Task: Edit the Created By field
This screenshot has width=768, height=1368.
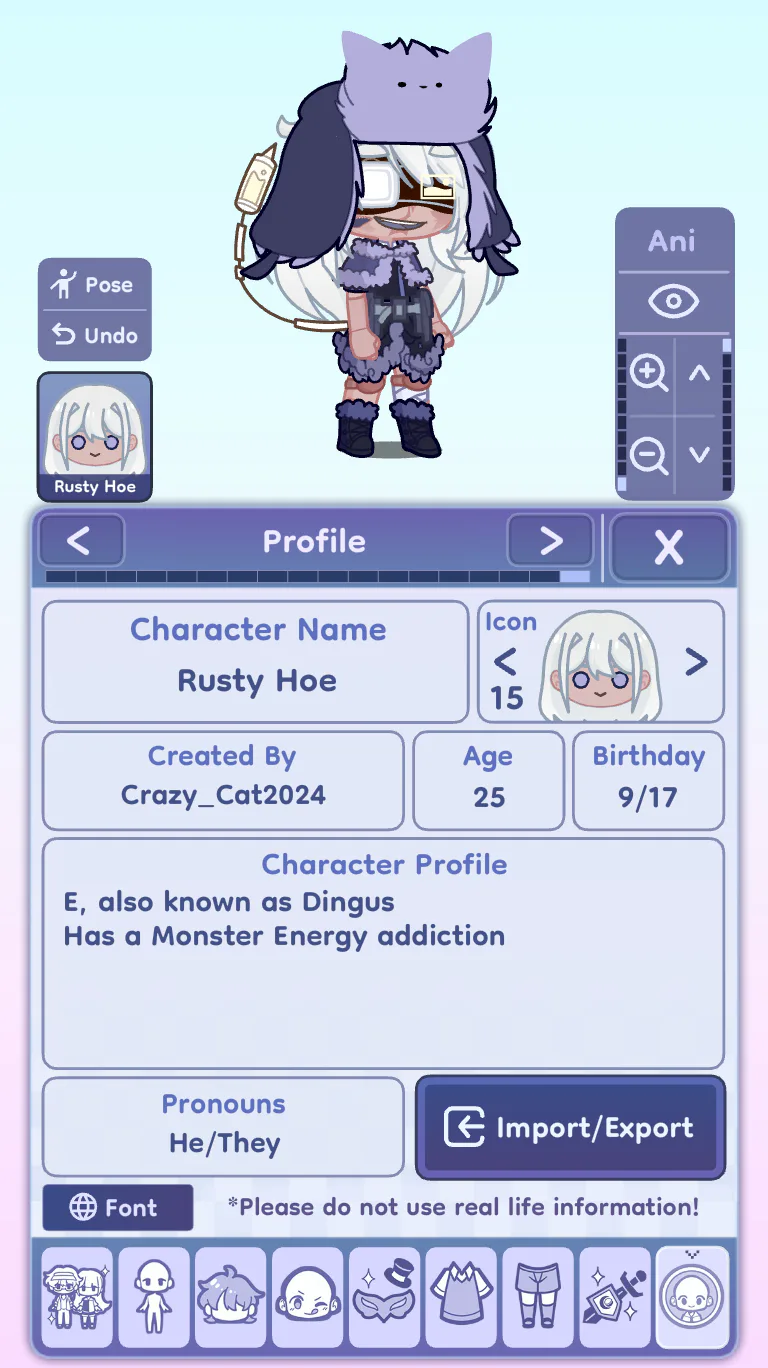Action: [x=223, y=780]
